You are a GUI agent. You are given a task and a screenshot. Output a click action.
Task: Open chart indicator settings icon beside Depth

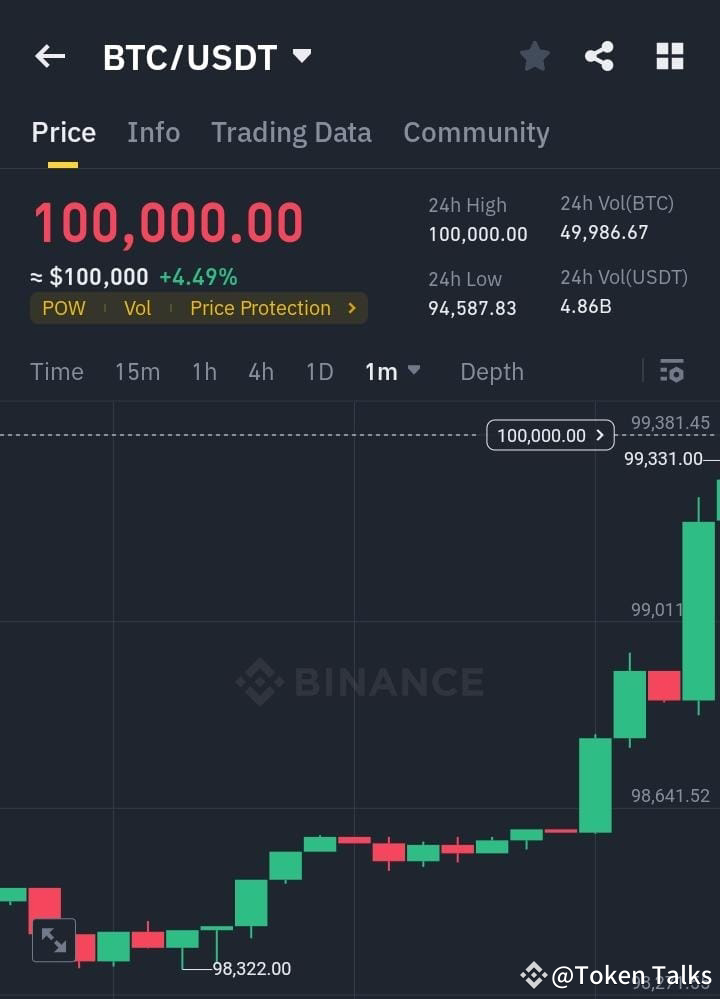[x=671, y=371]
